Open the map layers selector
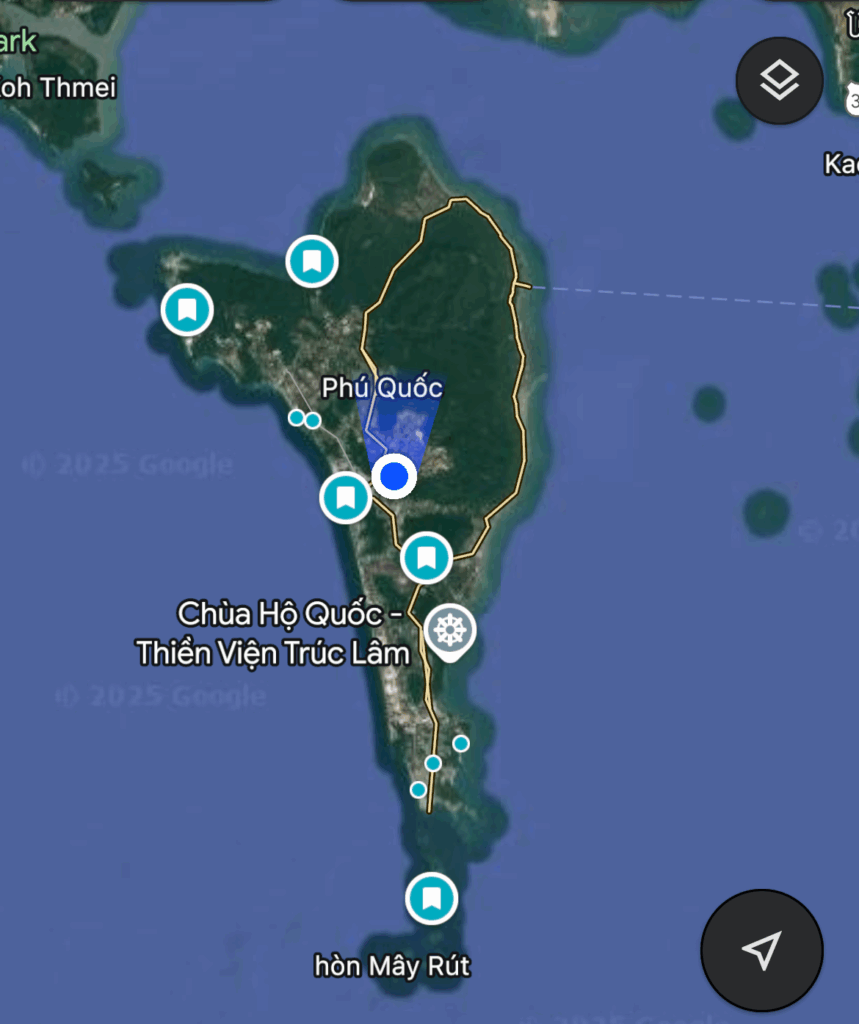 (779, 81)
